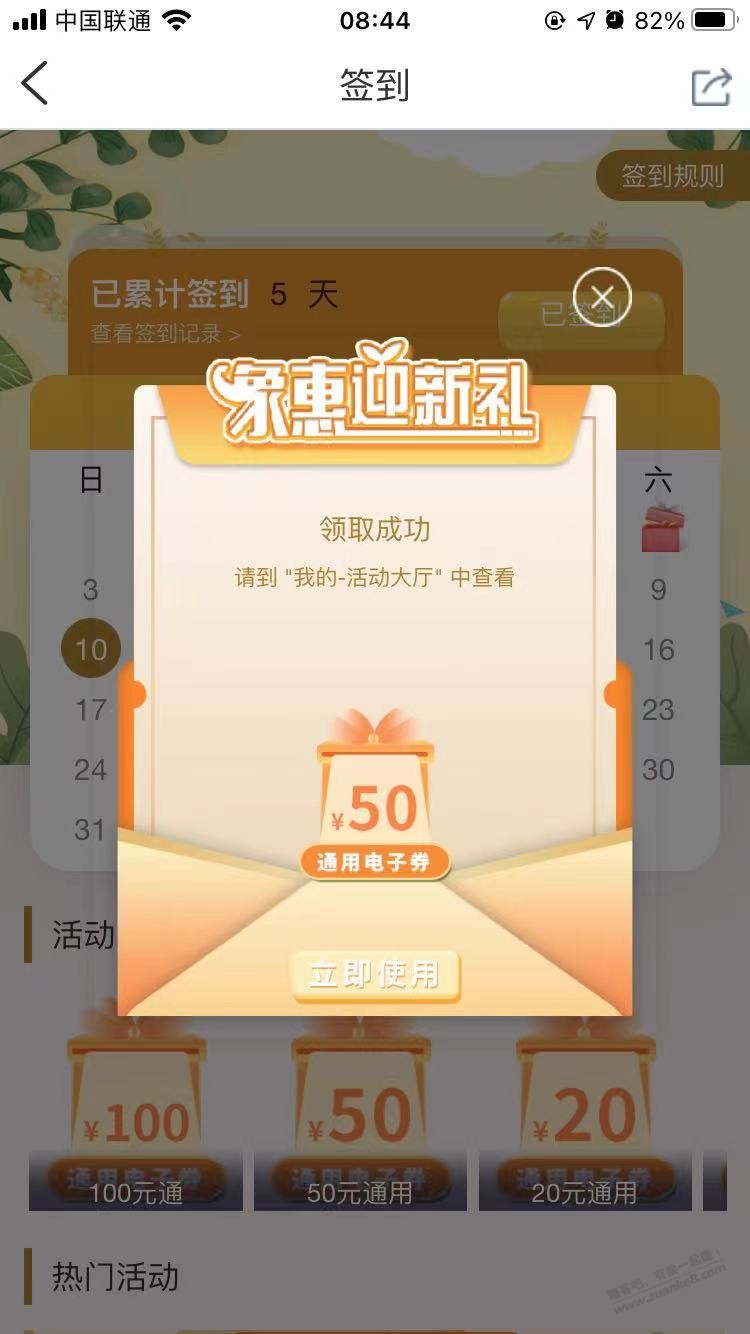Go back using the back arrow

[x=35, y=84]
